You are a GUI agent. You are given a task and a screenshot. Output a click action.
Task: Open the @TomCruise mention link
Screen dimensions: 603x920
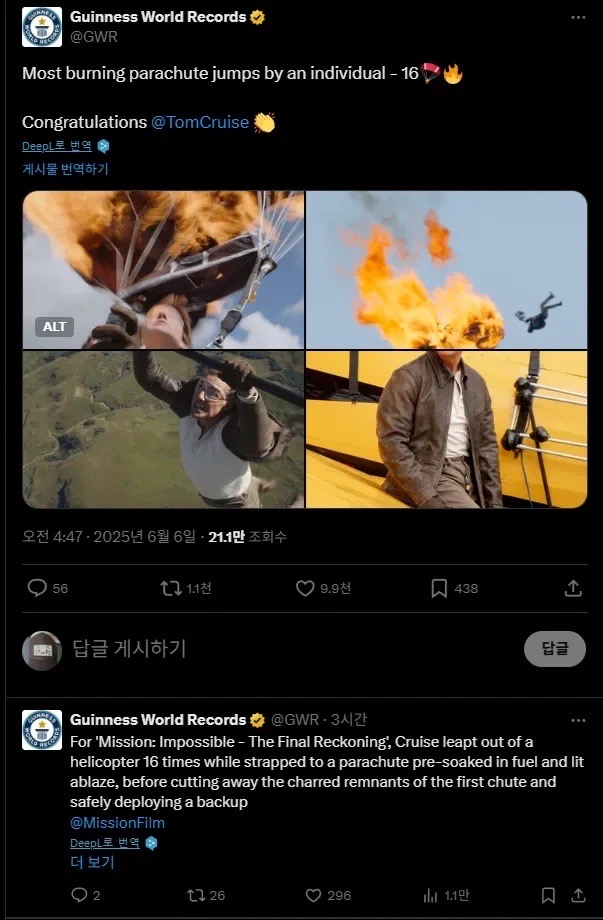[200, 122]
